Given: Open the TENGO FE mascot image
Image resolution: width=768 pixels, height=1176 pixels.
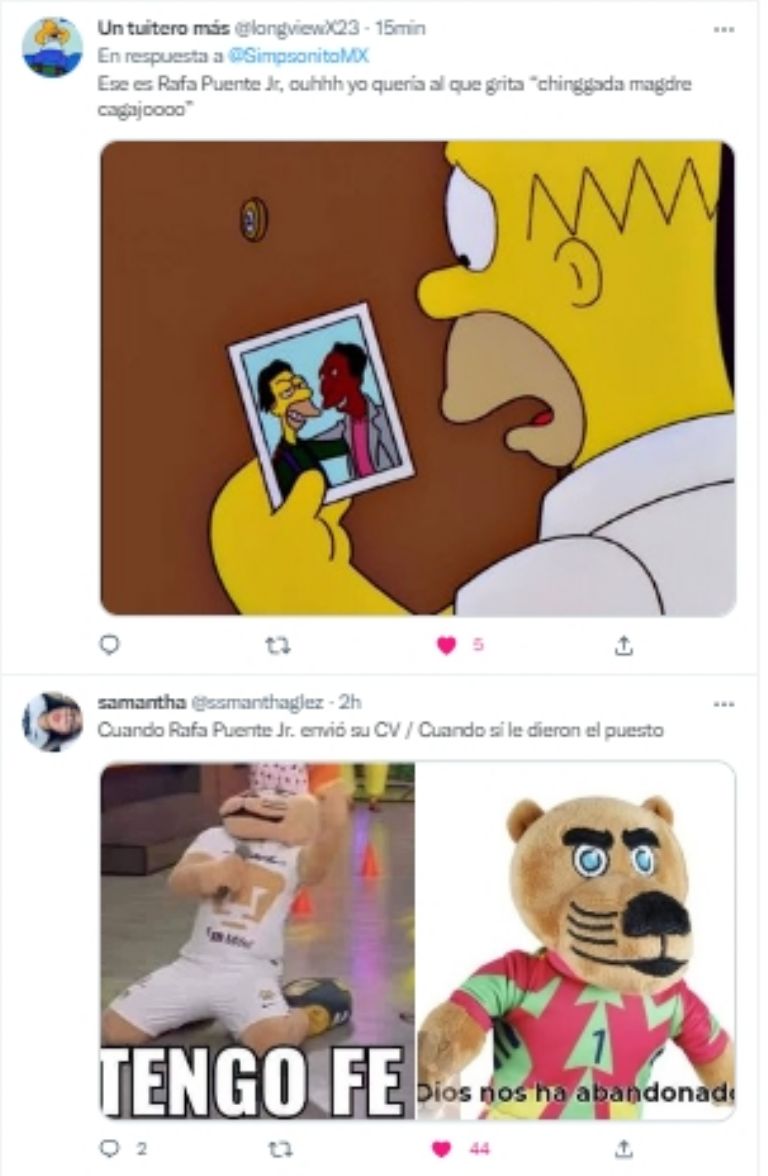Looking at the screenshot, I should 257,940.
